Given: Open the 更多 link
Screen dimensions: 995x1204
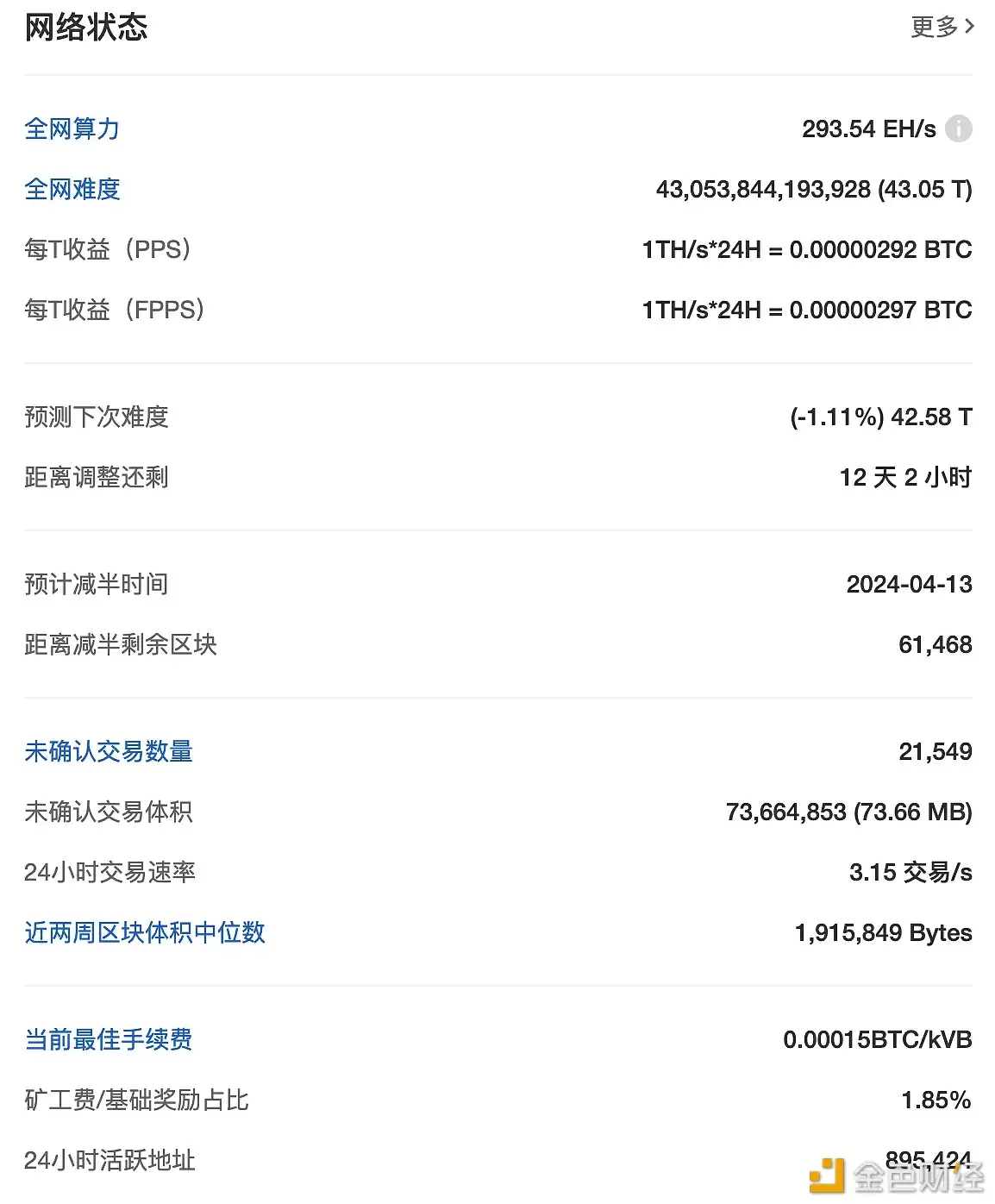Looking at the screenshot, I should click(x=934, y=28).
